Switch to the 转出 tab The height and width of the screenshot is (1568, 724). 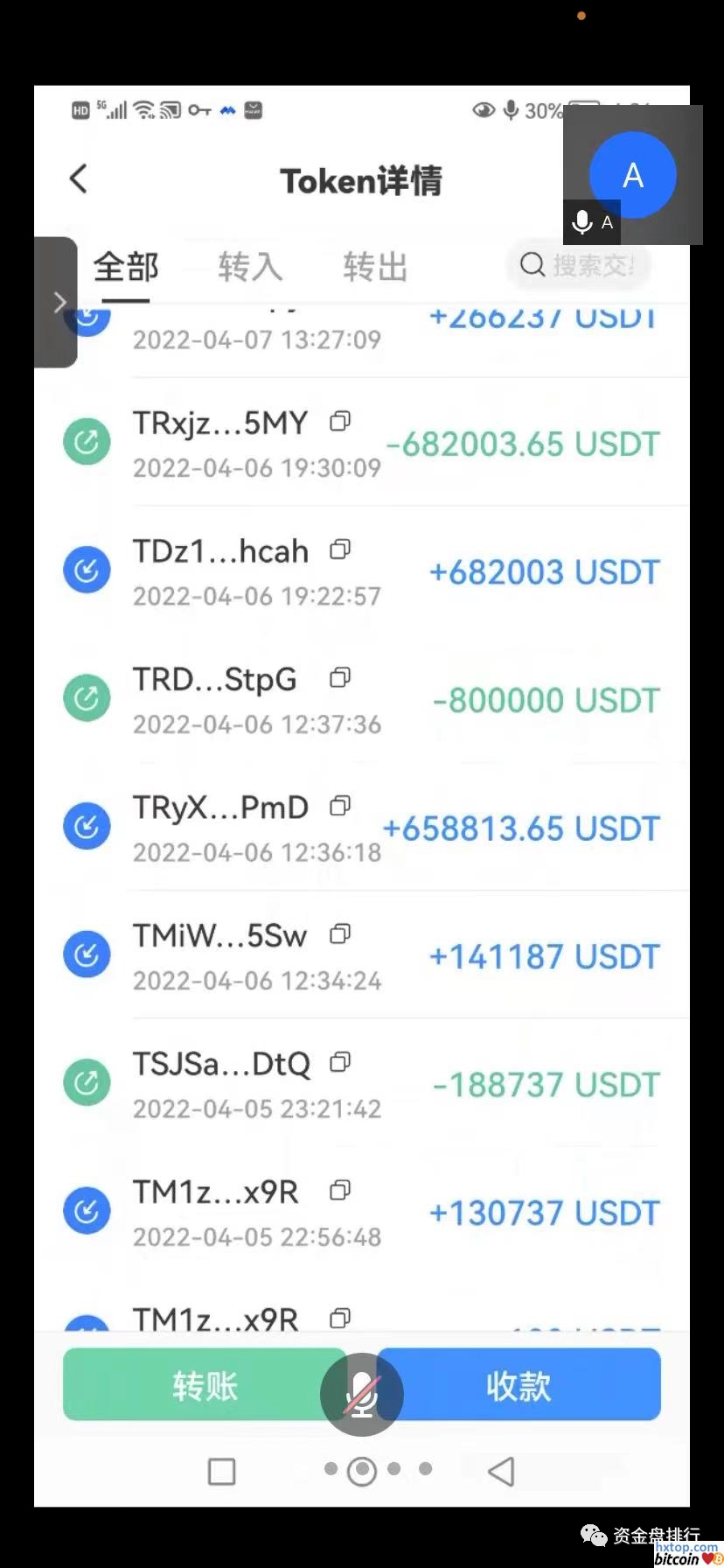pyautogui.click(x=375, y=267)
